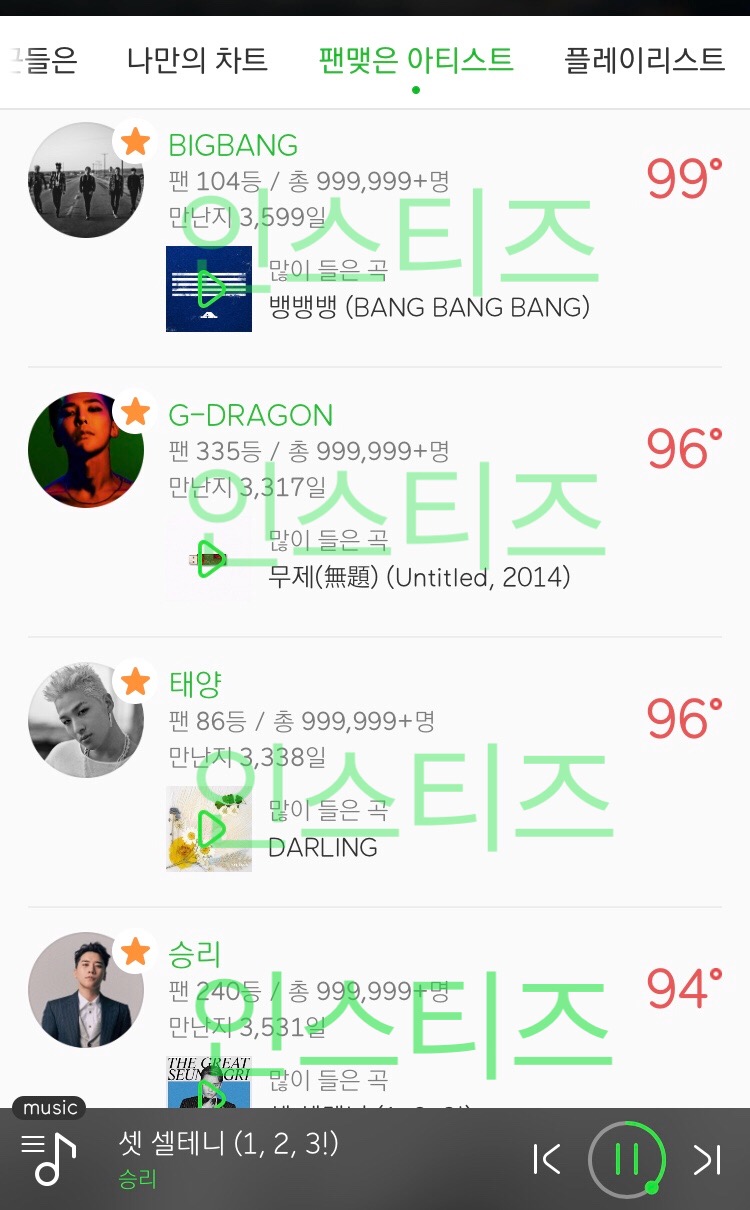Open the 플레이리스트 tab
The image size is (750, 1210).
coord(644,60)
